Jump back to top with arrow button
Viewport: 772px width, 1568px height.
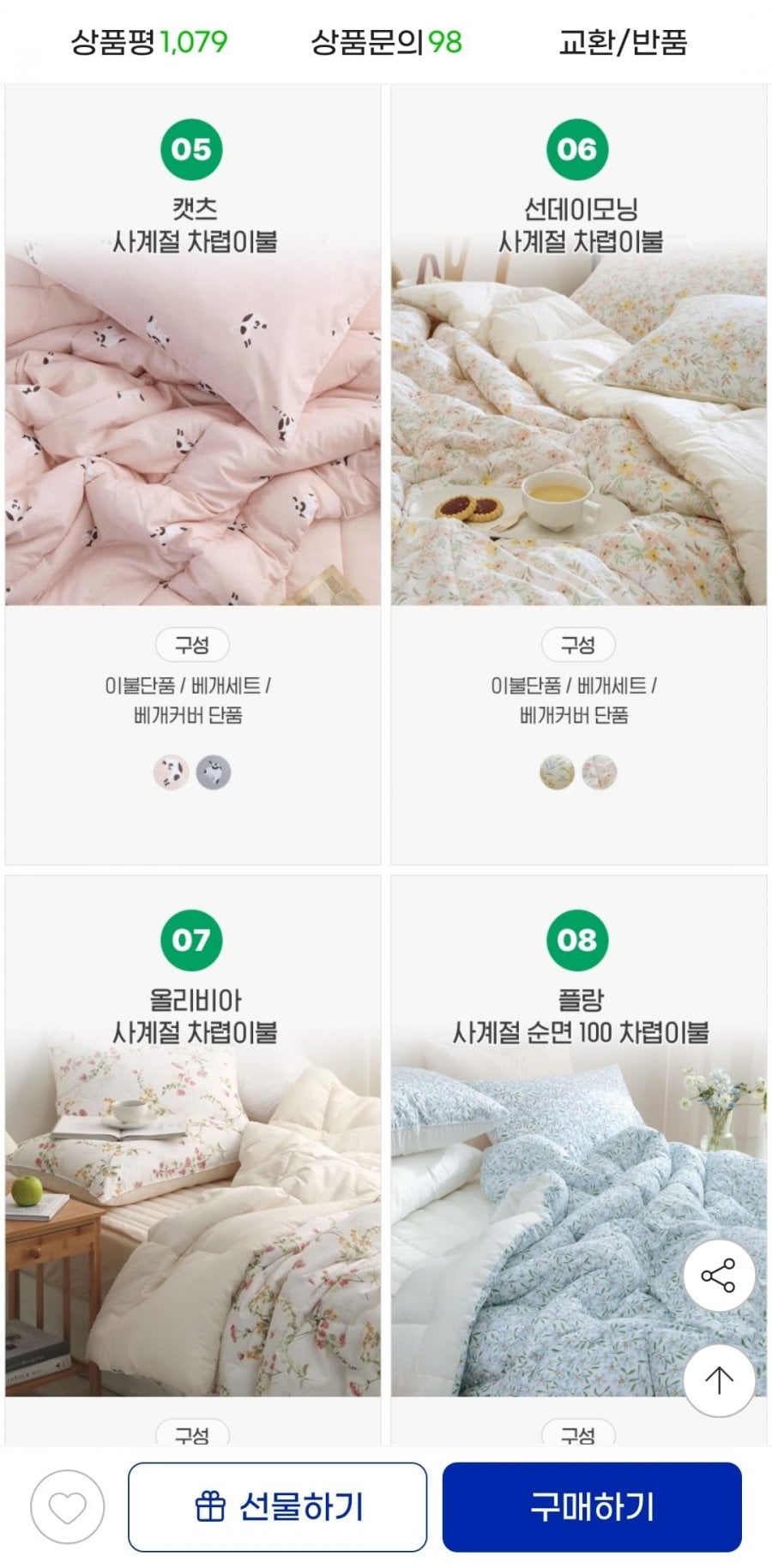point(719,1379)
